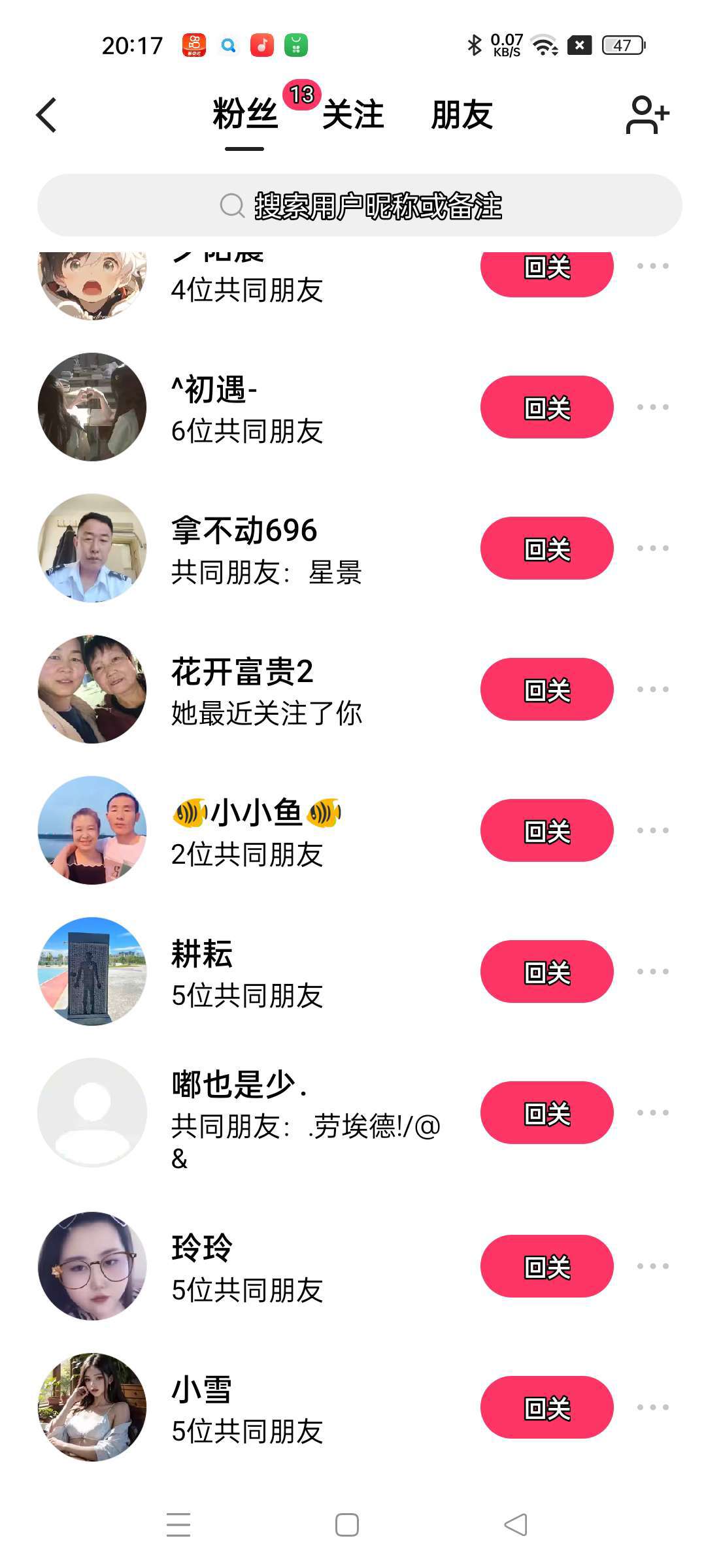
Task: Follow back 花开富贵2
Action: coord(546,689)
